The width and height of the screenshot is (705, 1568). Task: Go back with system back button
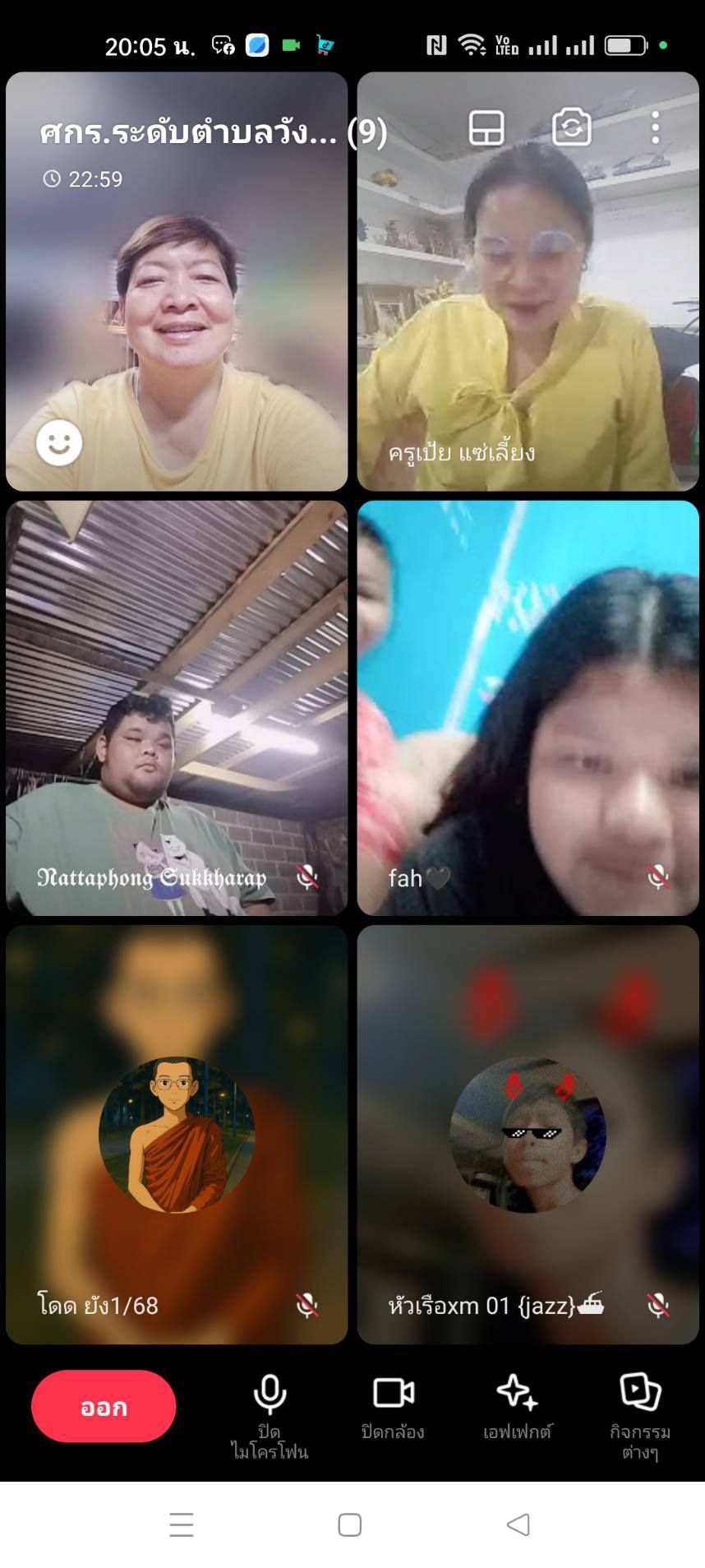(x=518, y=1524)
